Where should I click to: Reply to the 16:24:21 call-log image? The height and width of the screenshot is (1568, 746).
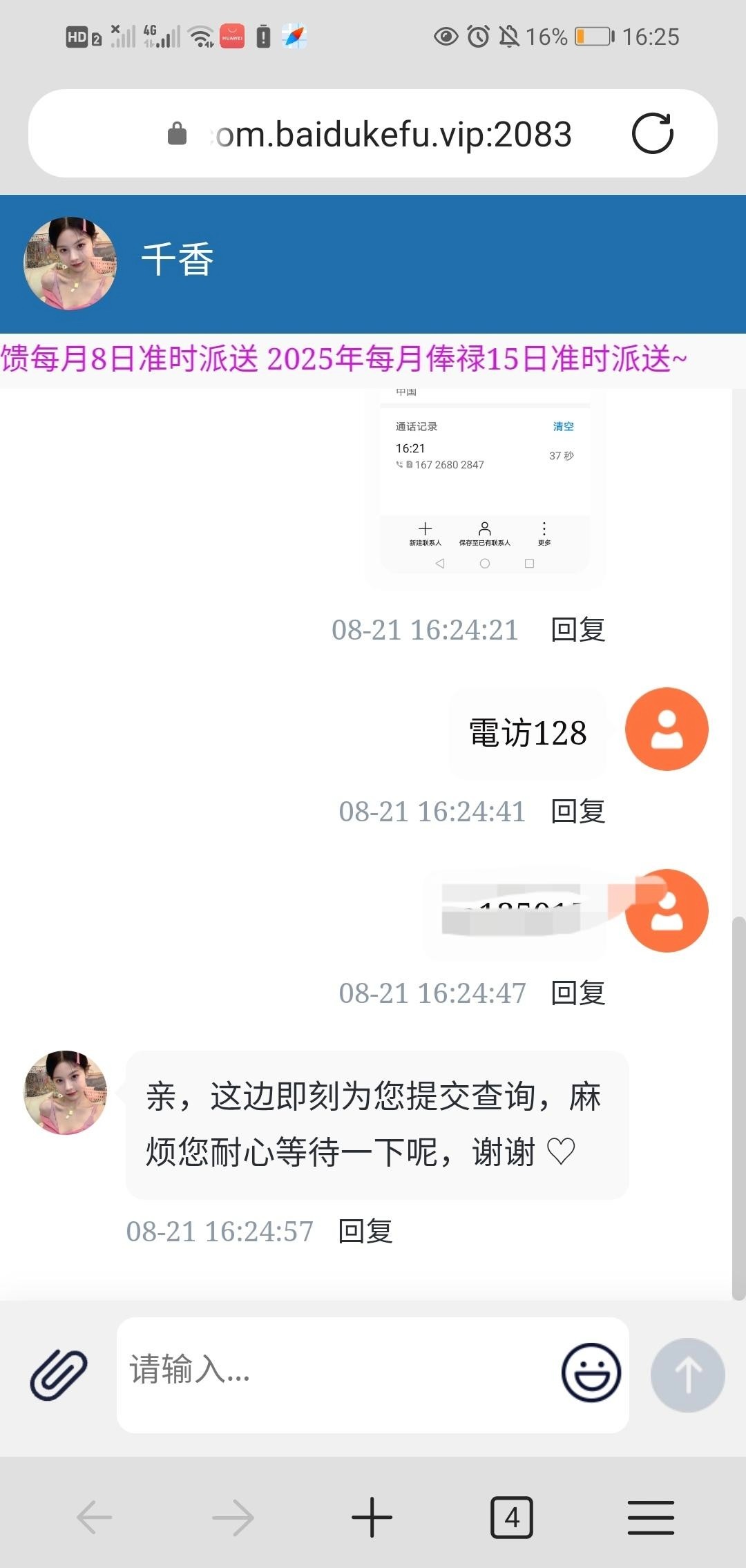(x=578, y=630)
